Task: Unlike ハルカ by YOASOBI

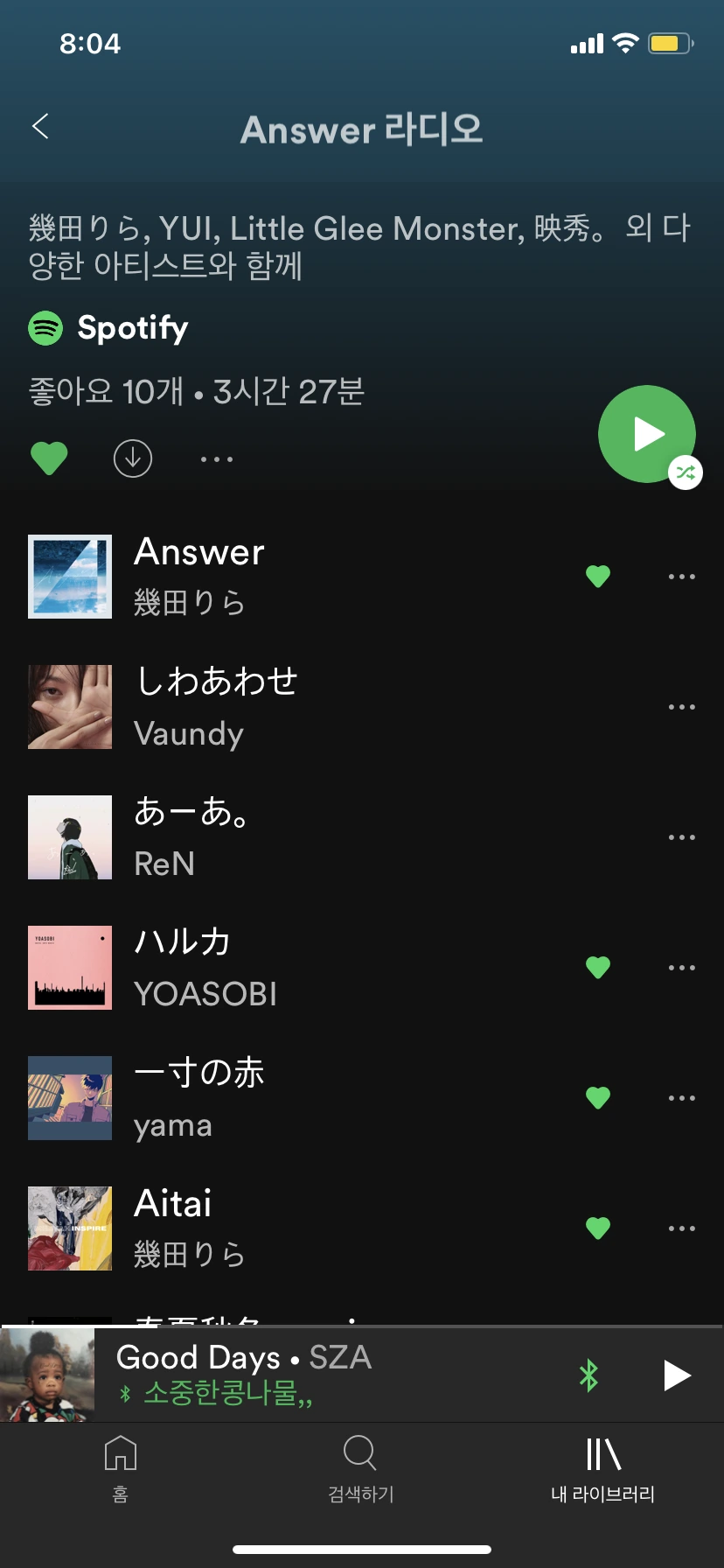Action: tap(598, 968)
